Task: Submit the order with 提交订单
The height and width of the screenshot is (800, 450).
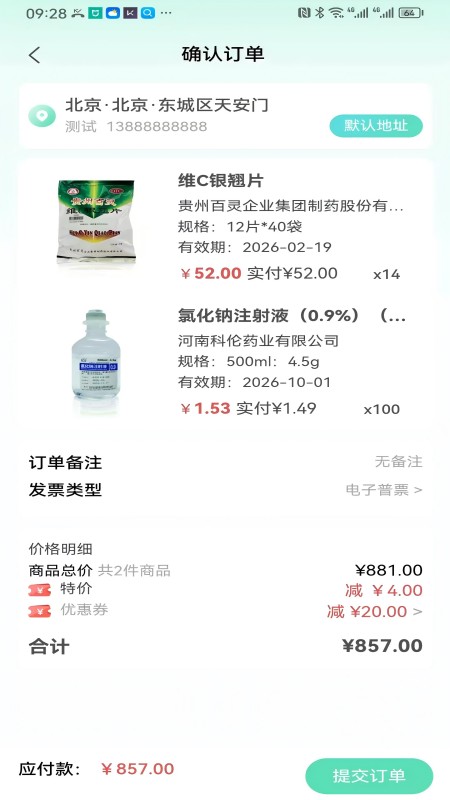Action: 369,776
